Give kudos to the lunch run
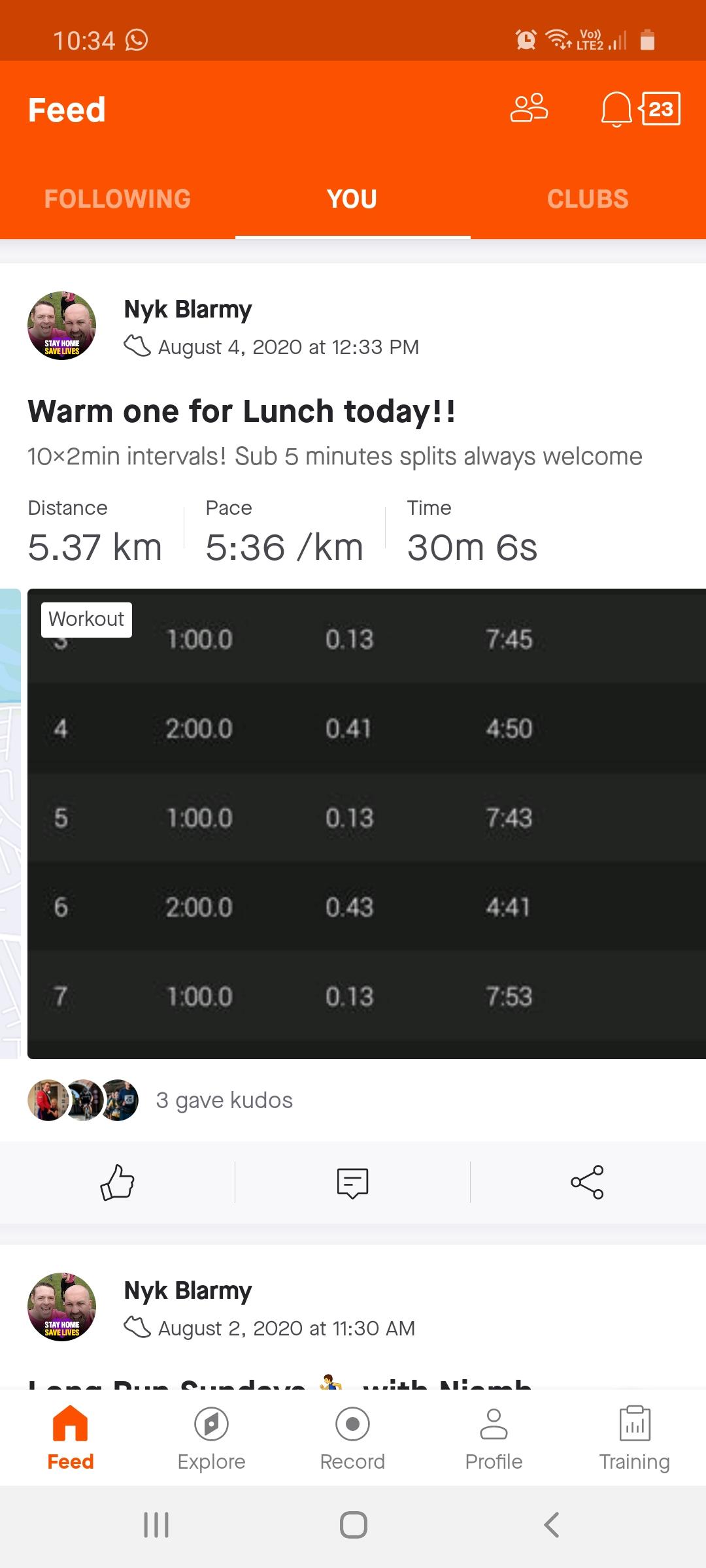Image resolution: width=706 pixels, height=1568 pixels. 117,1182
